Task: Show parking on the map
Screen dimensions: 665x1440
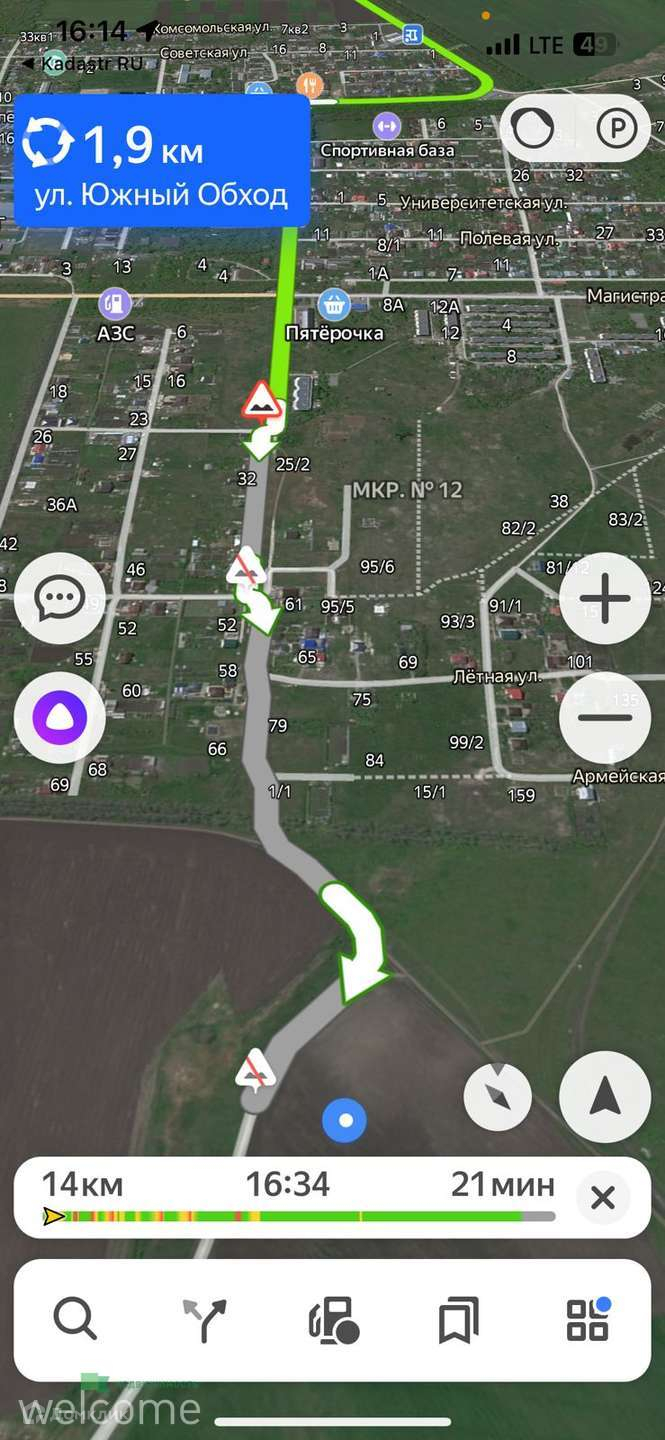Action: 616,128
